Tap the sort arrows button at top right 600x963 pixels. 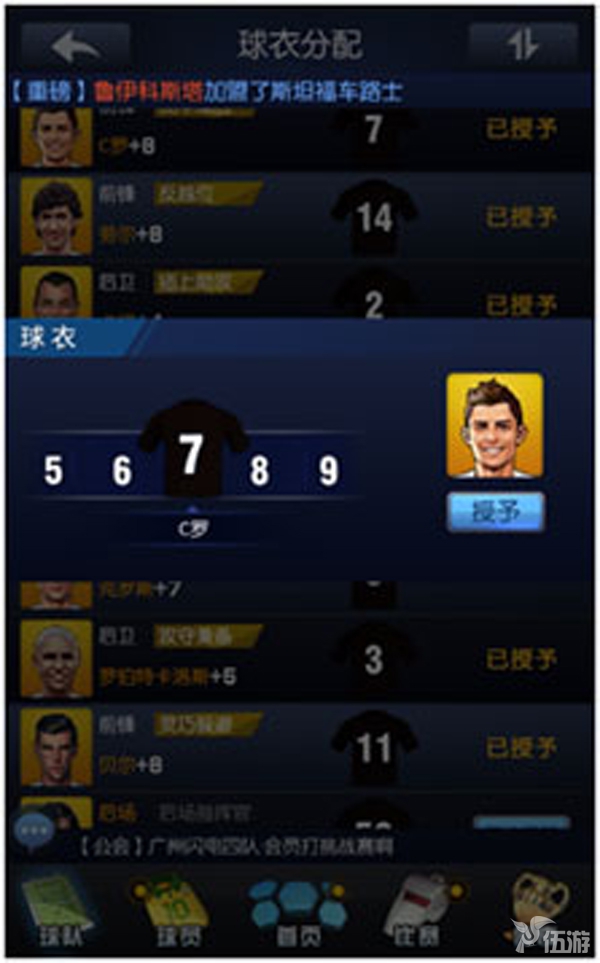tap(523, 44)
